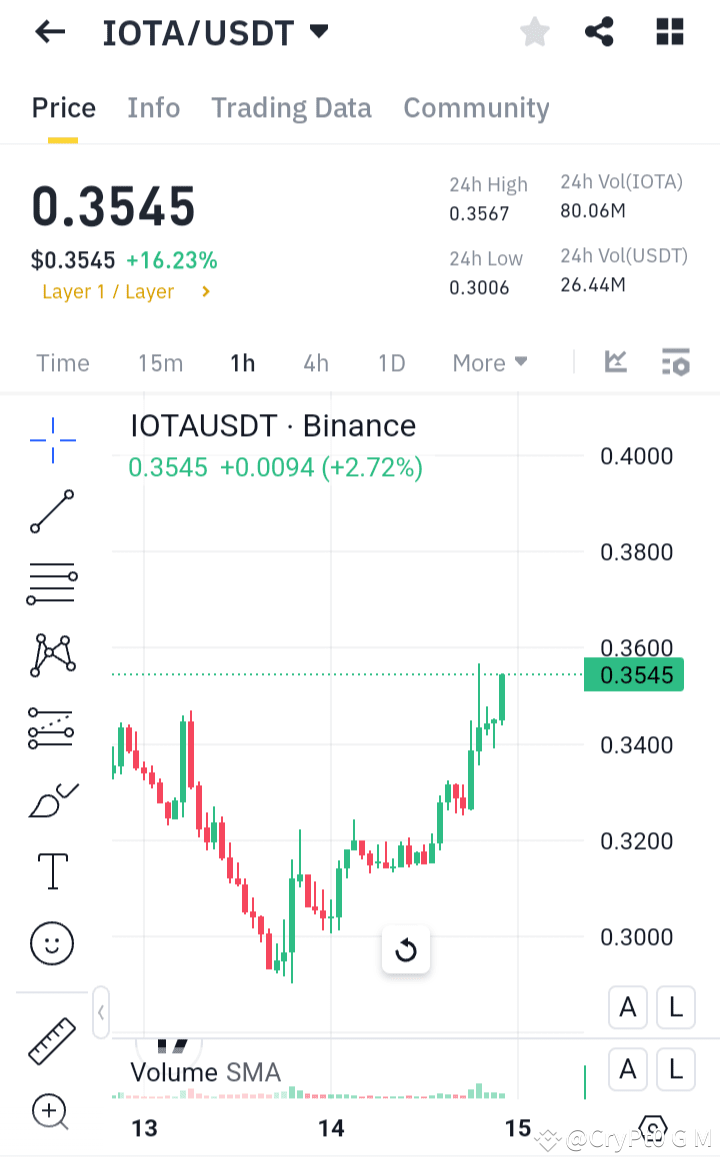Collapse the drawing tools sidebar
720x1161 pixels.
click(x=100, y=1012)
